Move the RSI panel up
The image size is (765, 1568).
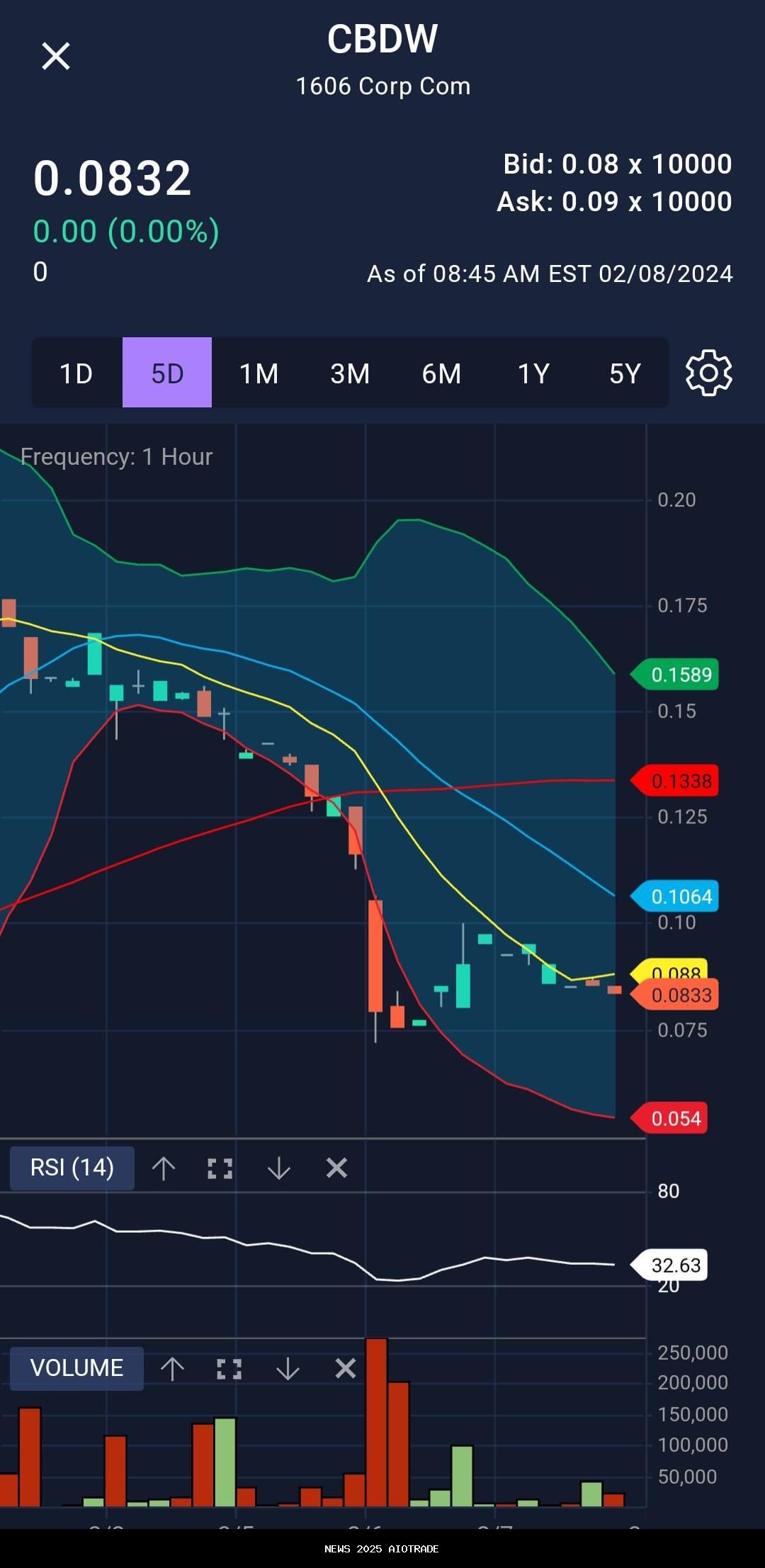(x=164, y=1168)
